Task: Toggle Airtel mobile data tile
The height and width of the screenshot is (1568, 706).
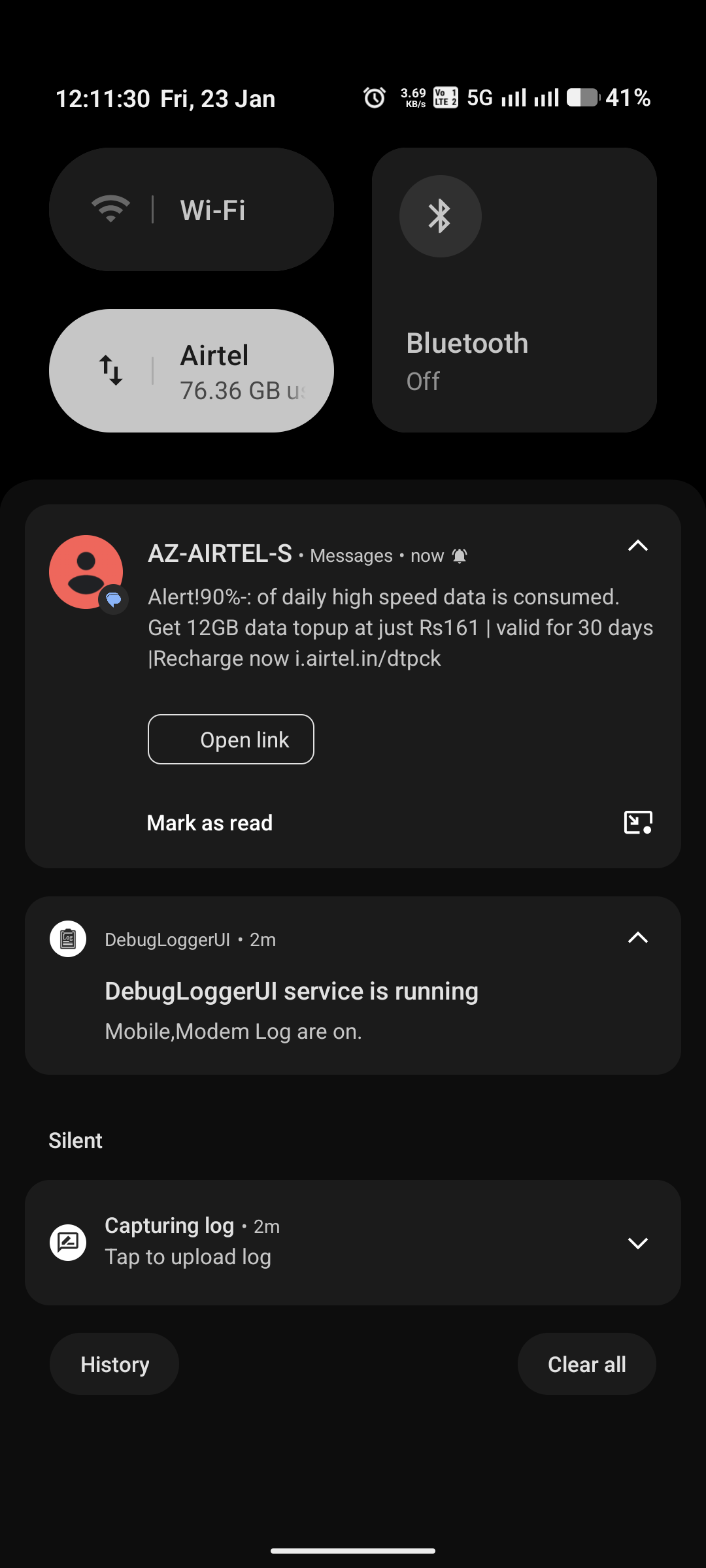Action: (x=111, y=370)
